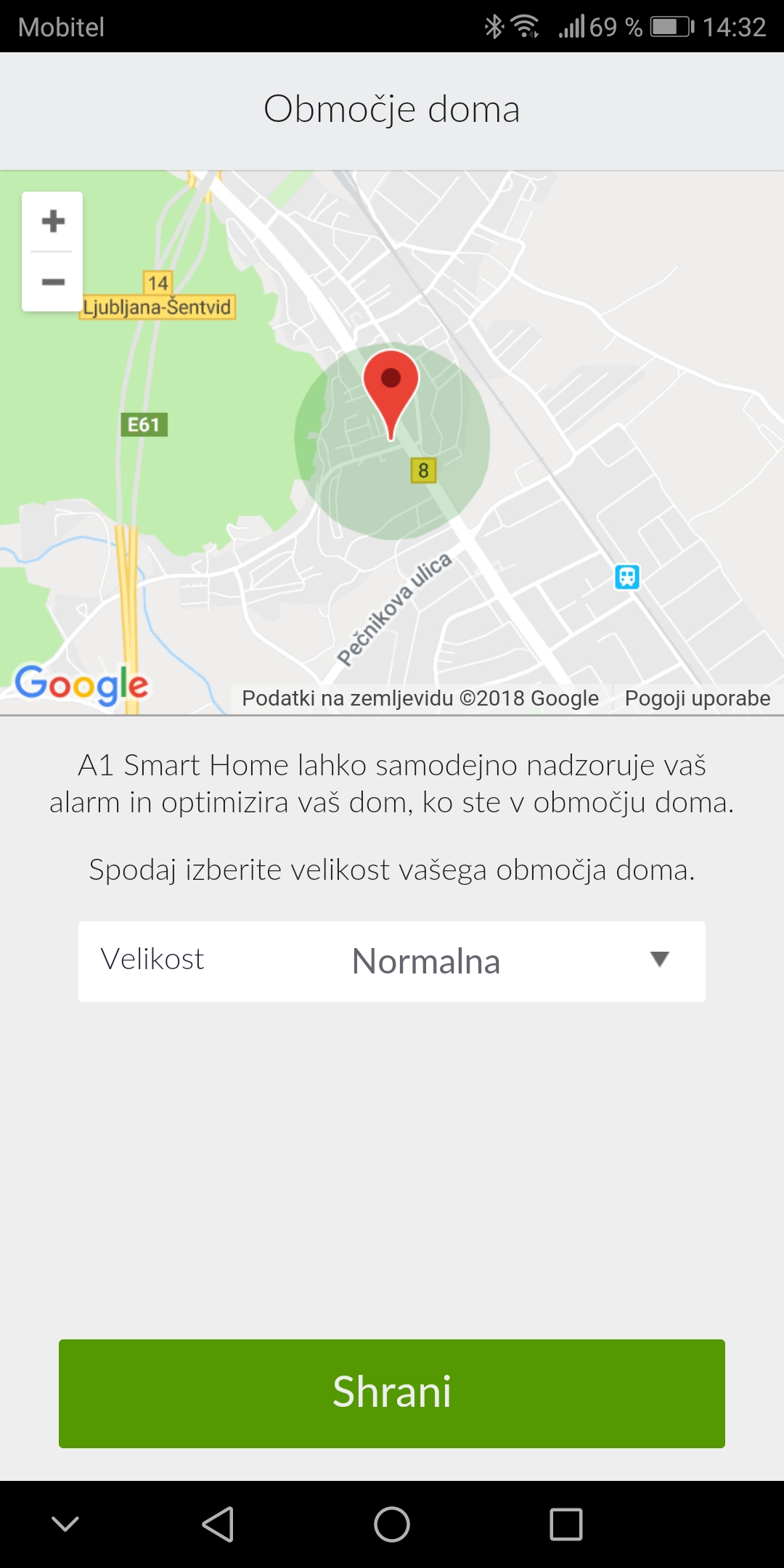The image size is (784, 1568).
Task: Open the Pogoji uporabe link
Action: click(697, 698)
